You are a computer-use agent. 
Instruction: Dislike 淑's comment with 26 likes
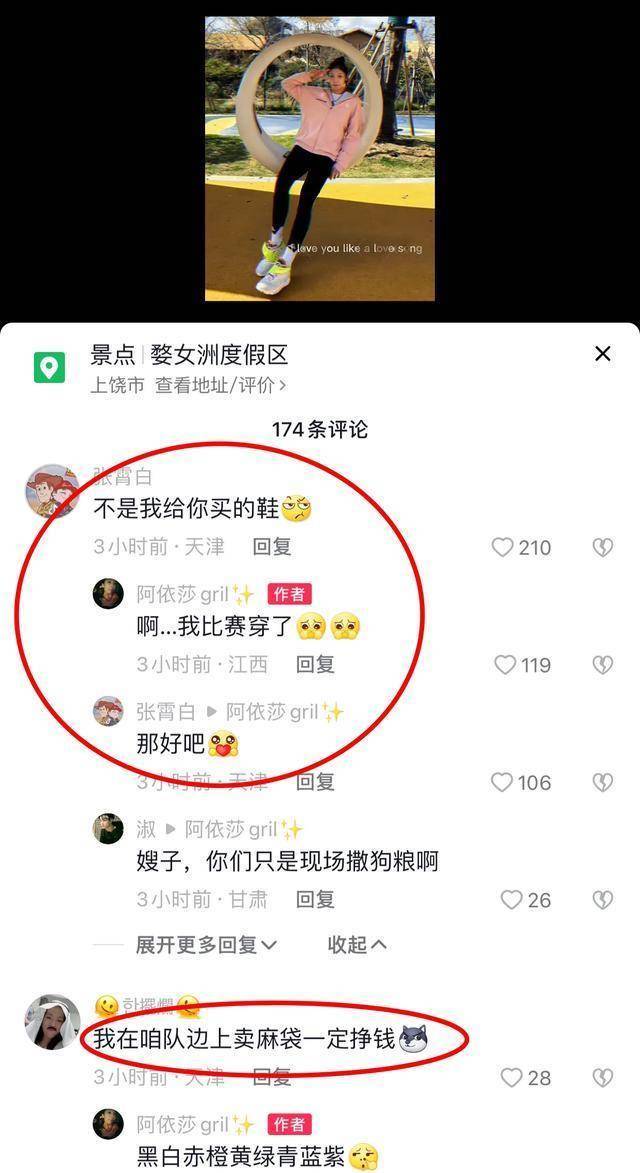[x=602, y=900]
